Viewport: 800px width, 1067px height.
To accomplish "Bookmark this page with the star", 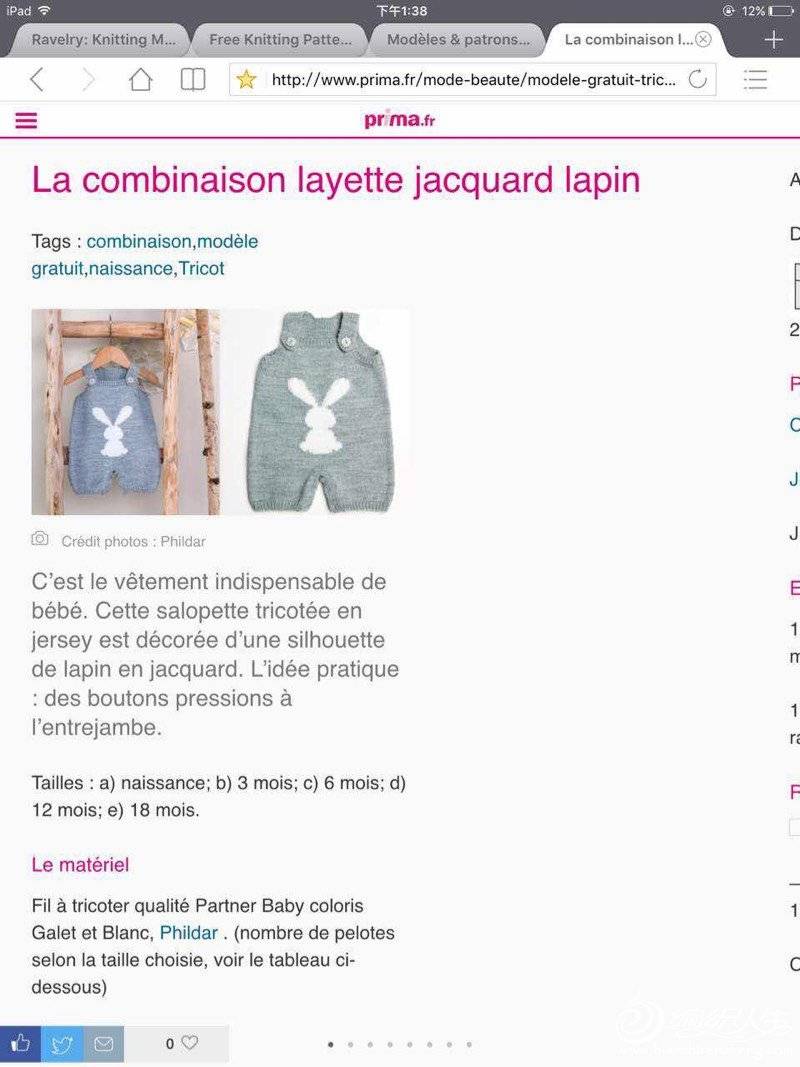I will click(x=246, y=80).
